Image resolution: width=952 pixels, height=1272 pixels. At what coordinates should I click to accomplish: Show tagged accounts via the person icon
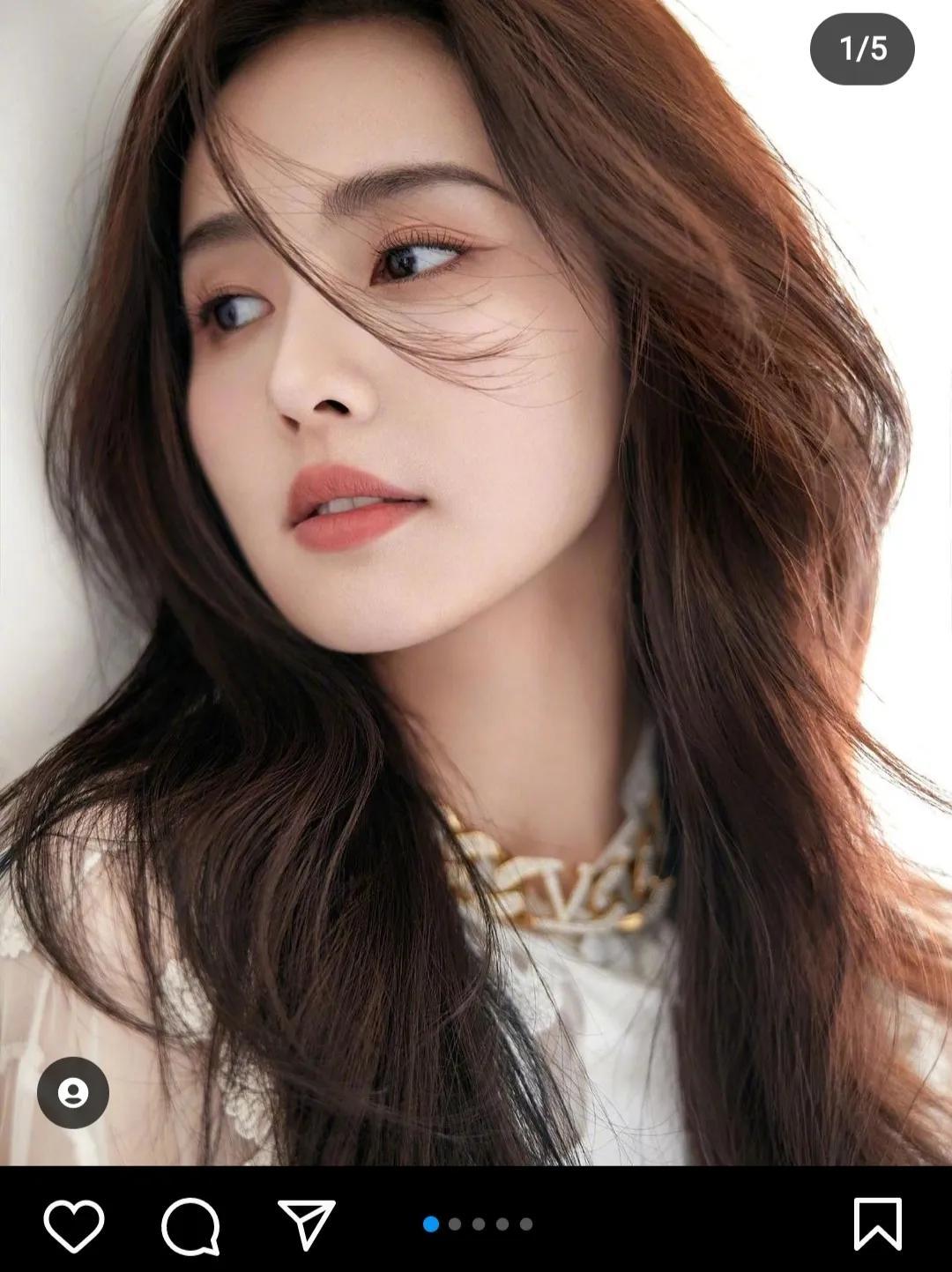click(73, 1093)
